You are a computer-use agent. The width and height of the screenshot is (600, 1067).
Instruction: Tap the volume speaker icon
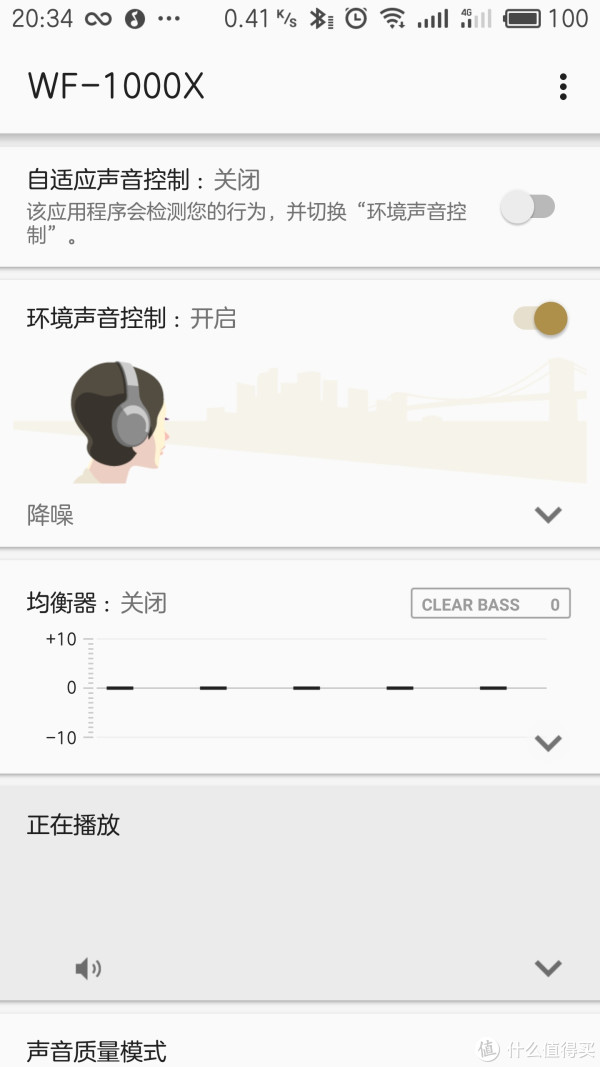click(x=88, y=968)
